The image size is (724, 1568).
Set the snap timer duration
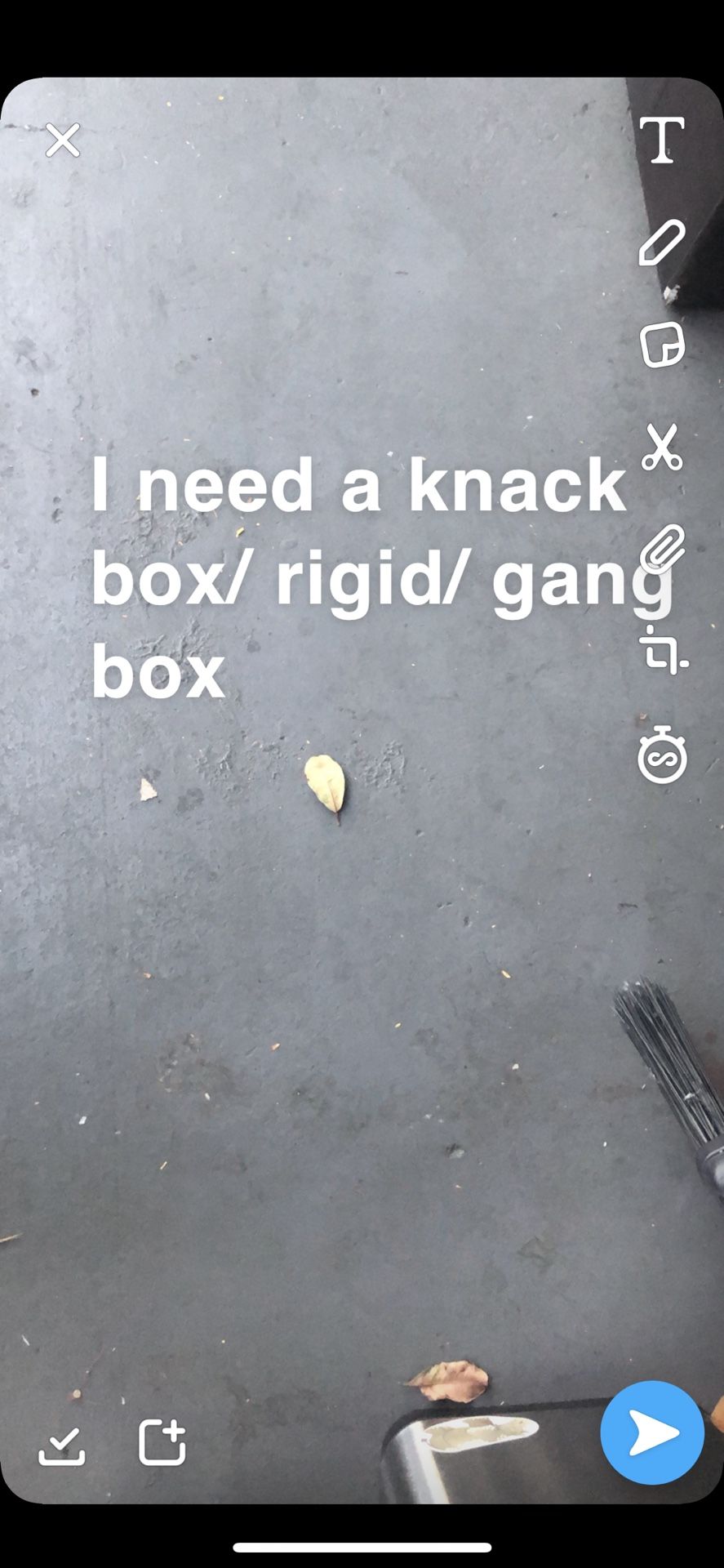coord(661,755)
